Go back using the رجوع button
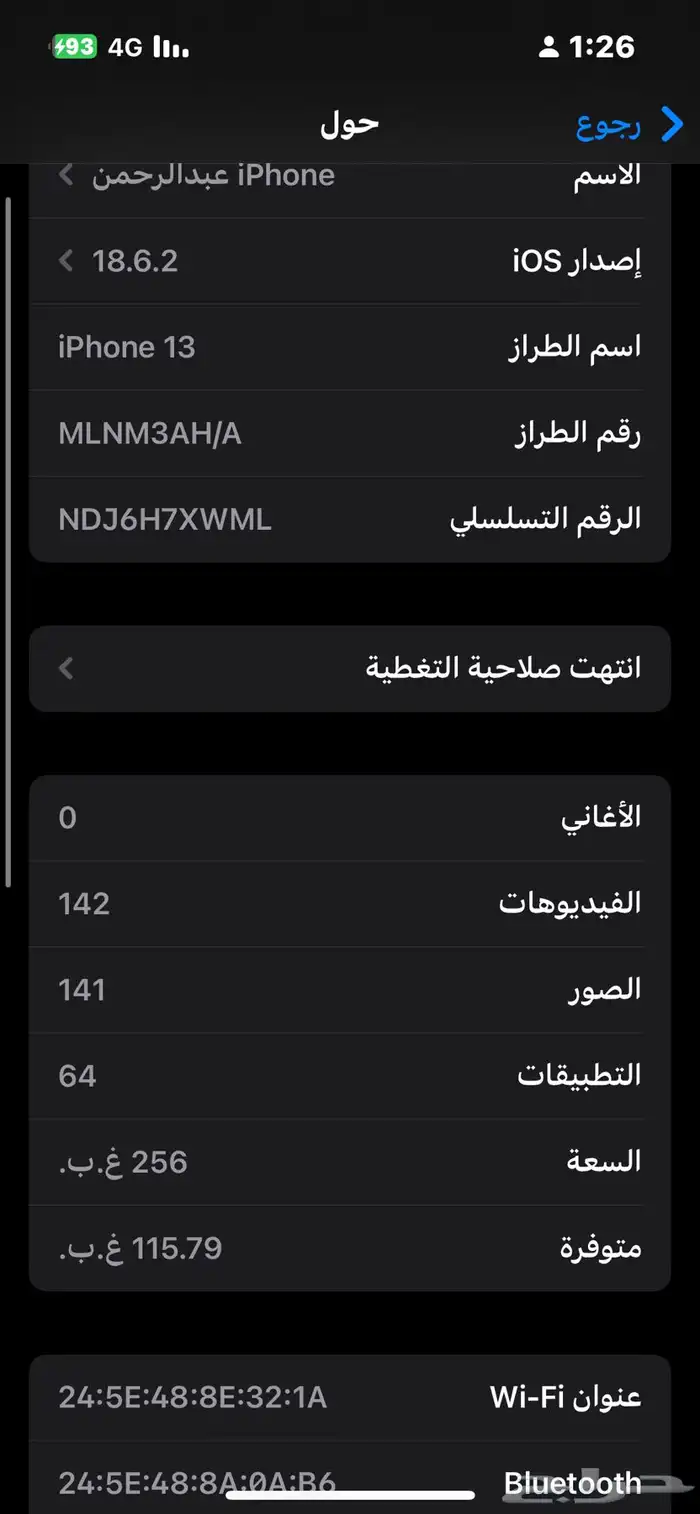Viewport: 700px width, 1514px height. [x=630, y=126]
